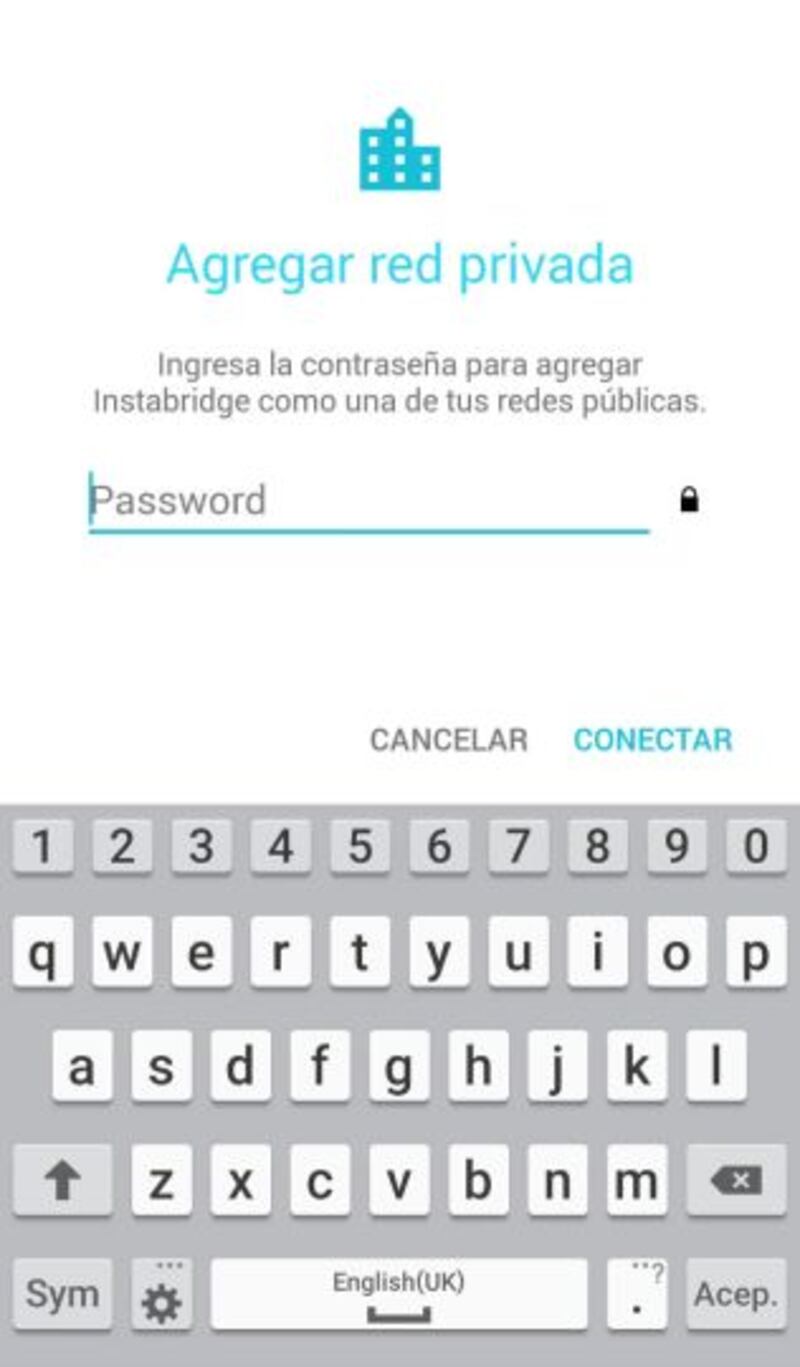Tap CANCELAR to dismiss the dialog

point(449,740)
